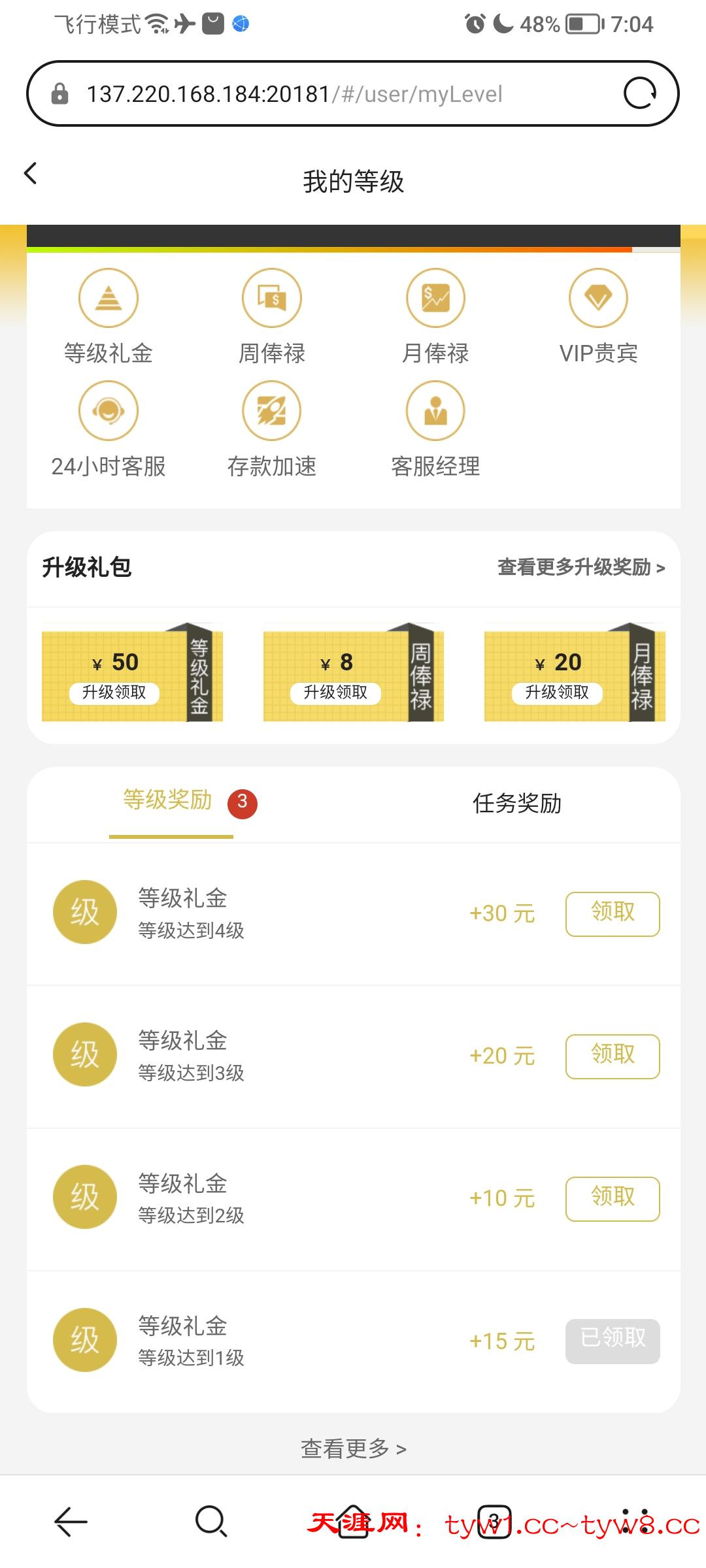Screen dimensions: 706x1568
Task: Open VIP贵宾 privilege icon
Action: pyautogui.click(x=598, y=298)
